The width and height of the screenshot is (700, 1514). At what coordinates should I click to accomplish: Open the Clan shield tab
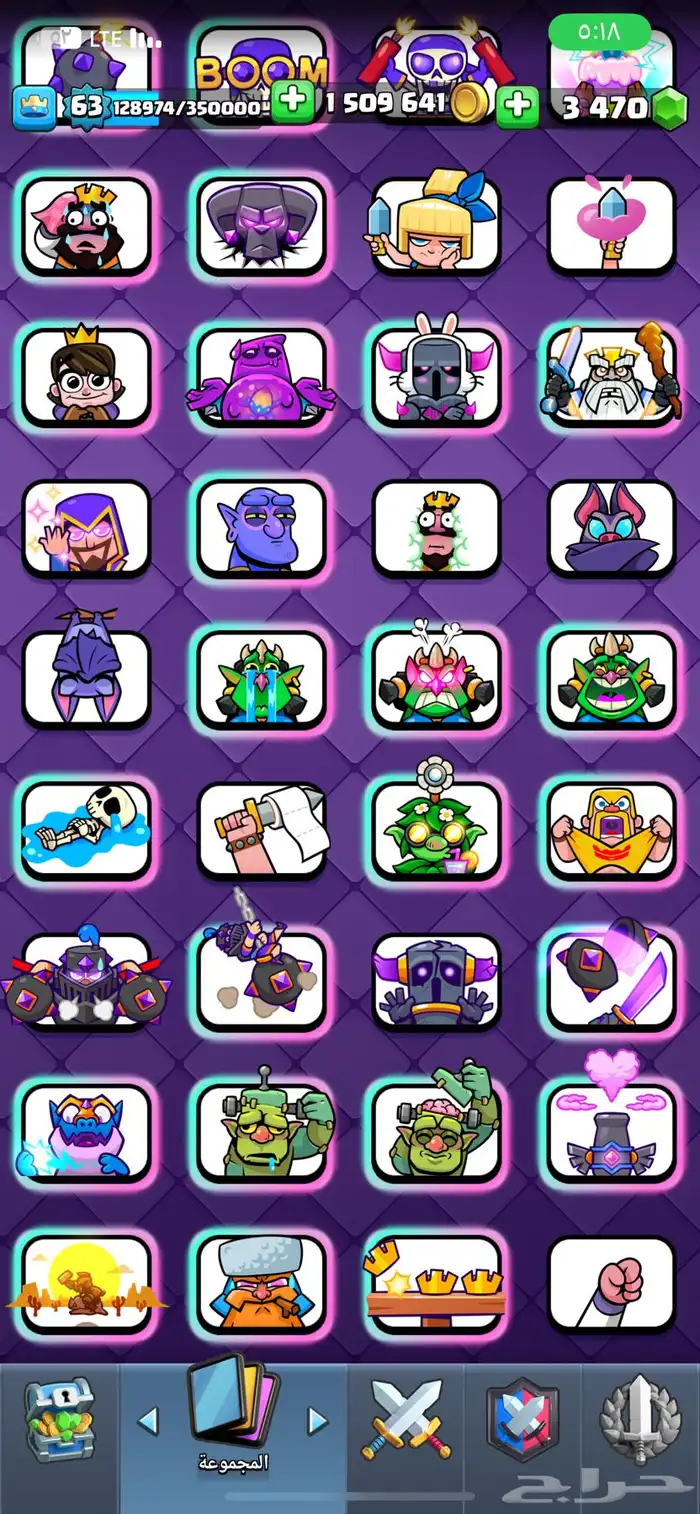(x=522, y=1420)
